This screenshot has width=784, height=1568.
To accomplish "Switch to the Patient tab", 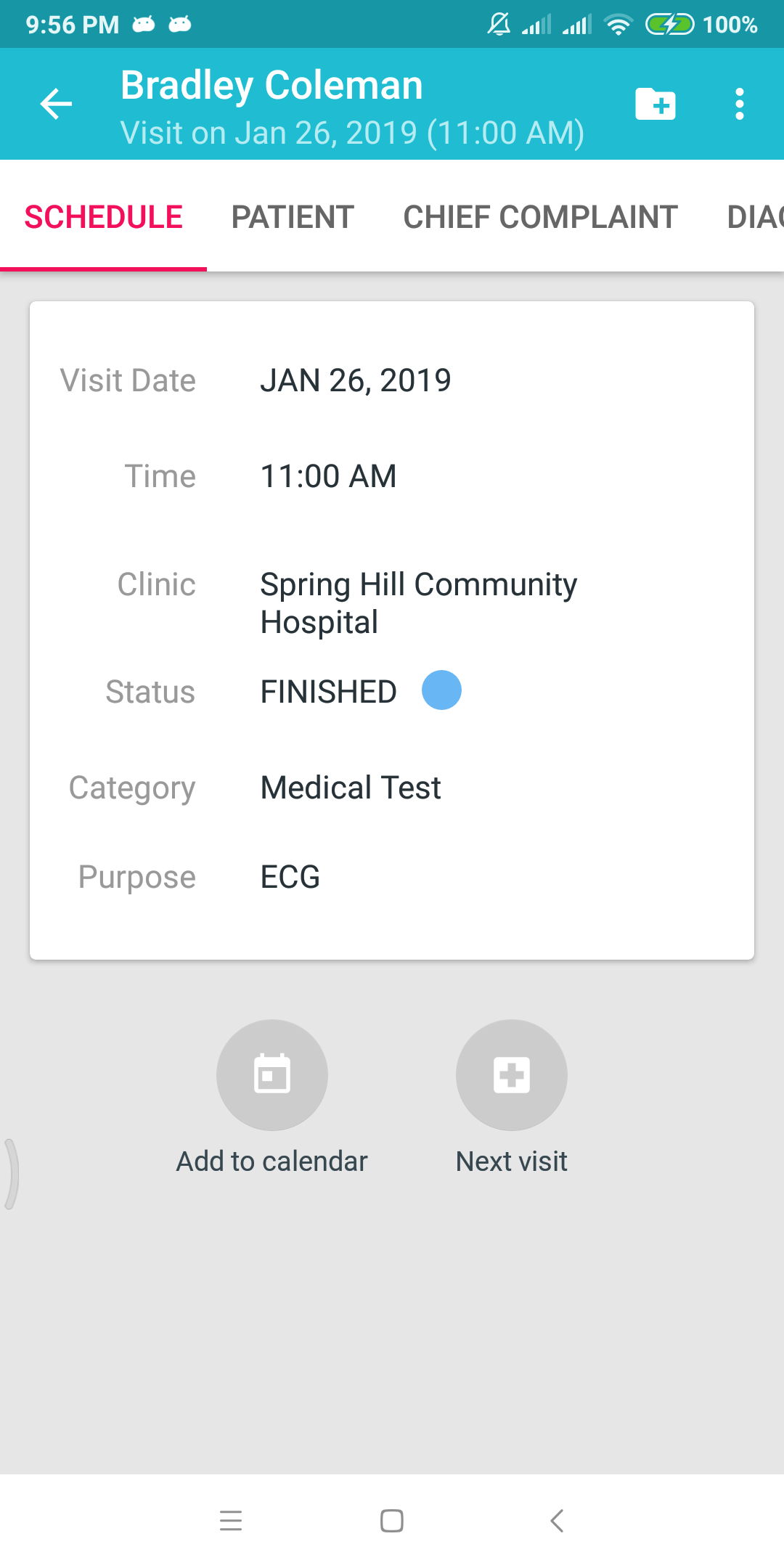I will pyautogui.click(x=293, y=217).
